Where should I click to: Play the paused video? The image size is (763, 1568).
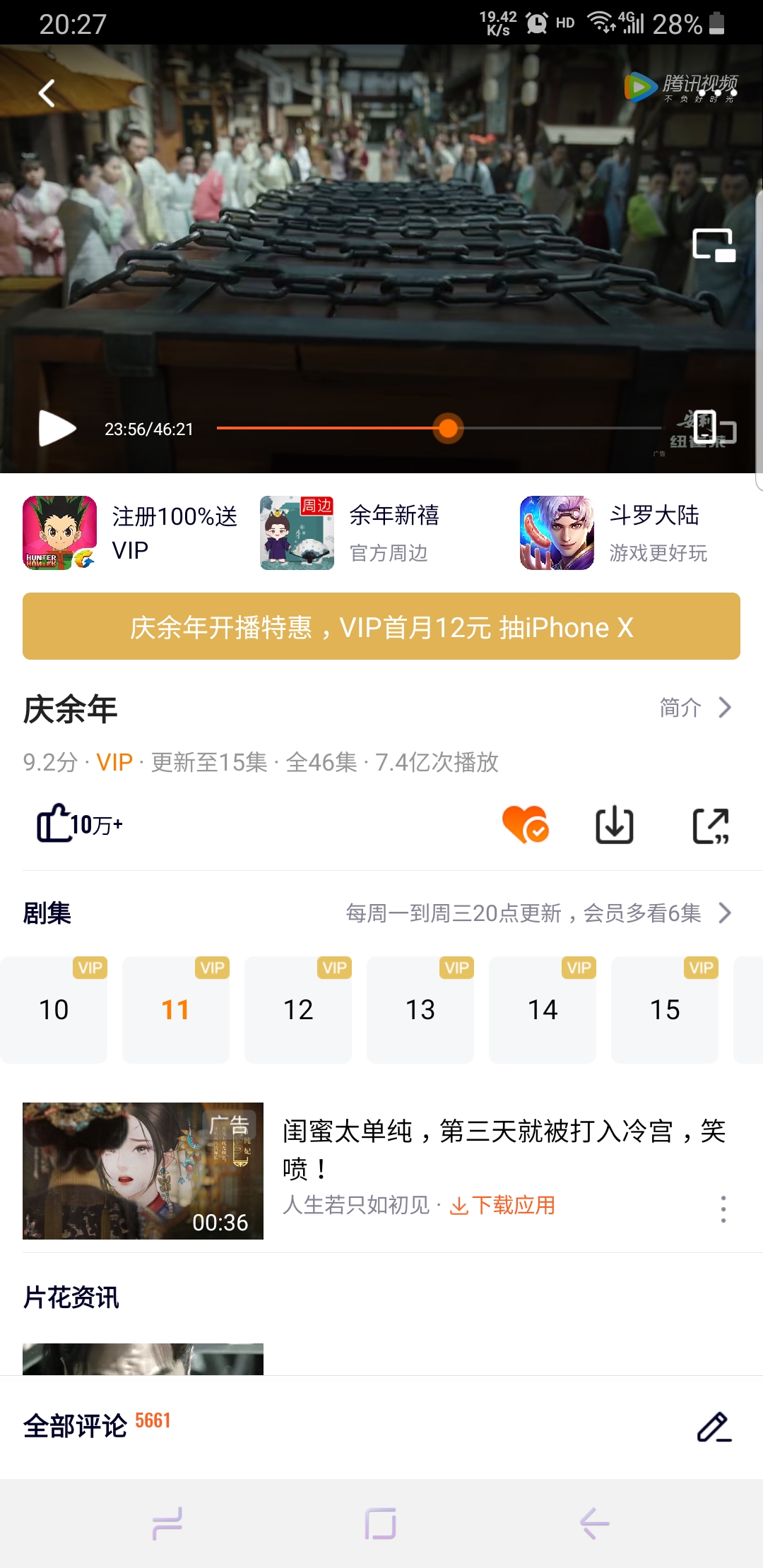click(x=57, y=428)
